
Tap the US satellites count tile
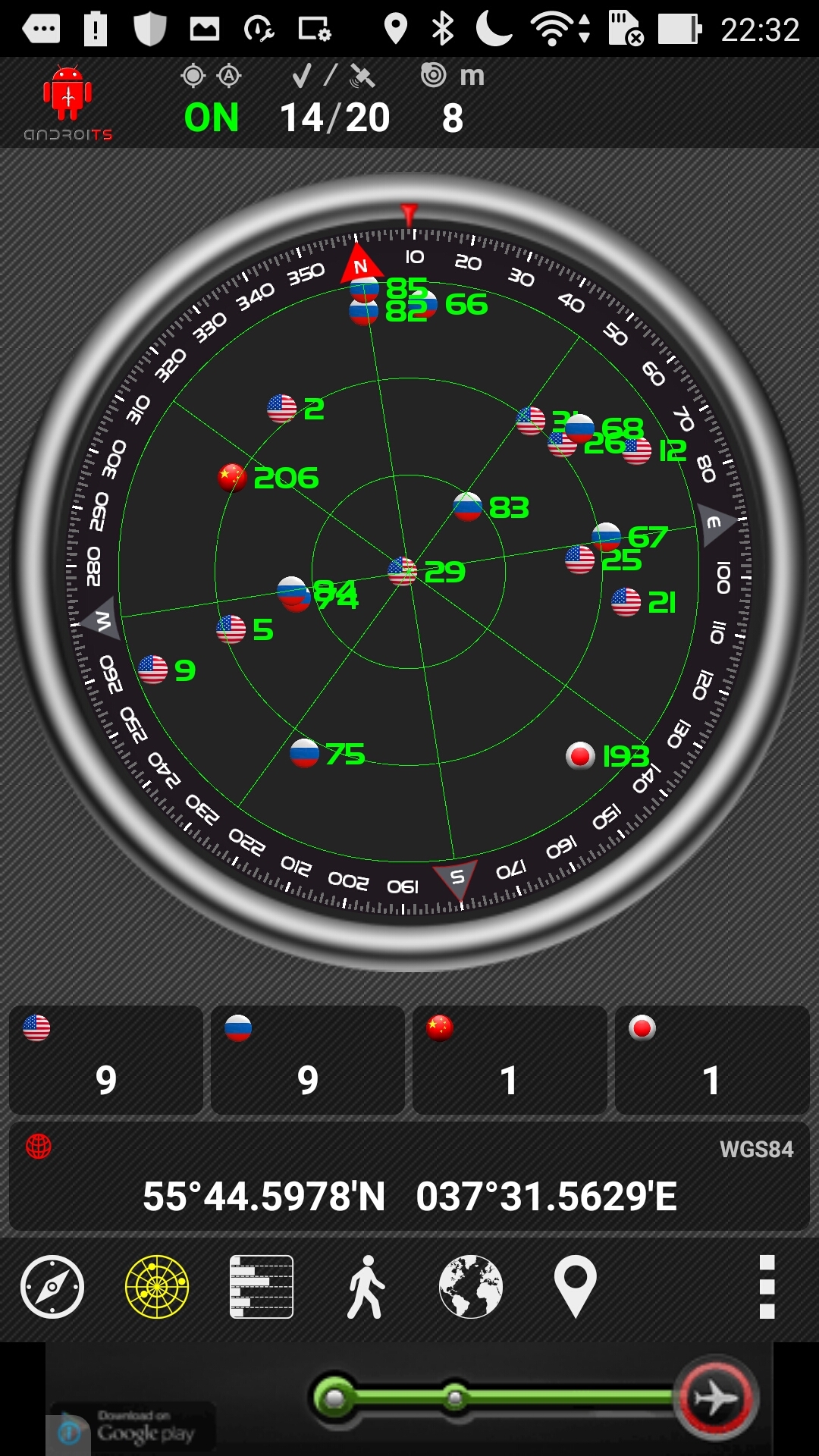pyautogui.click(x=106, y=1060)
